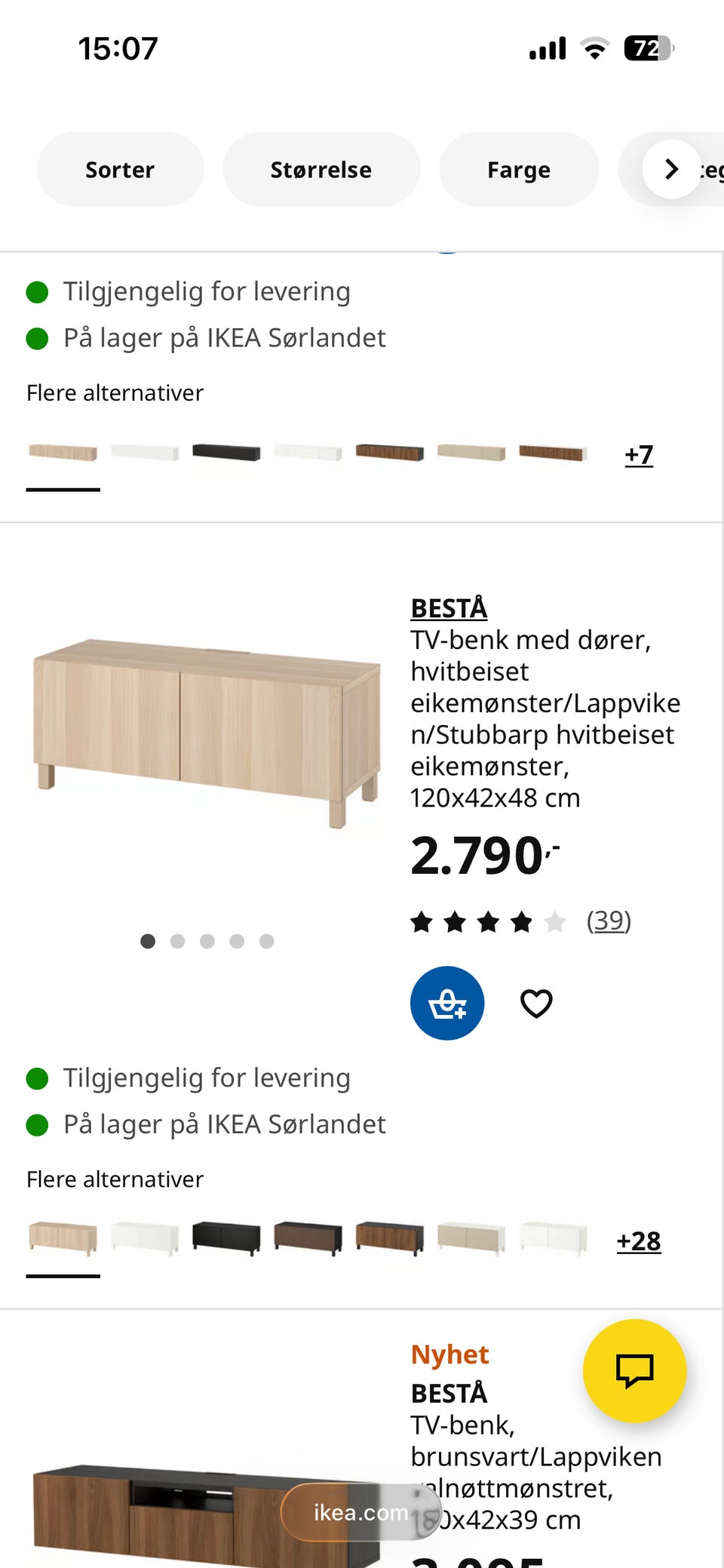Save BESTÅ TV-benk to favorites with heart icon
The height and width of the screenshot is (1568, 724).
click(x=535, y=1004)
